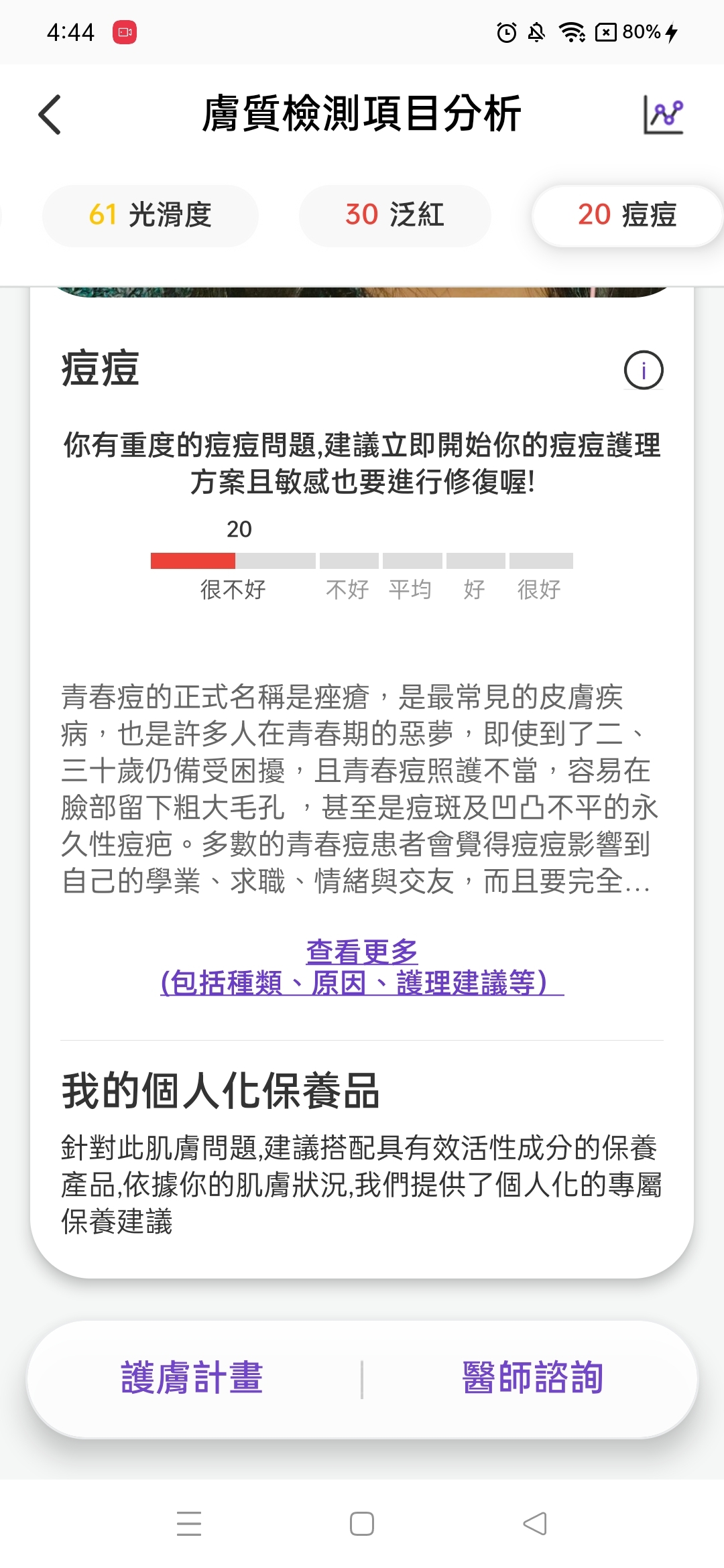Image resolution: width=724 pixels, height=1568 pixels.
Task: Select the 痘痘 tab
Action: 627,215
